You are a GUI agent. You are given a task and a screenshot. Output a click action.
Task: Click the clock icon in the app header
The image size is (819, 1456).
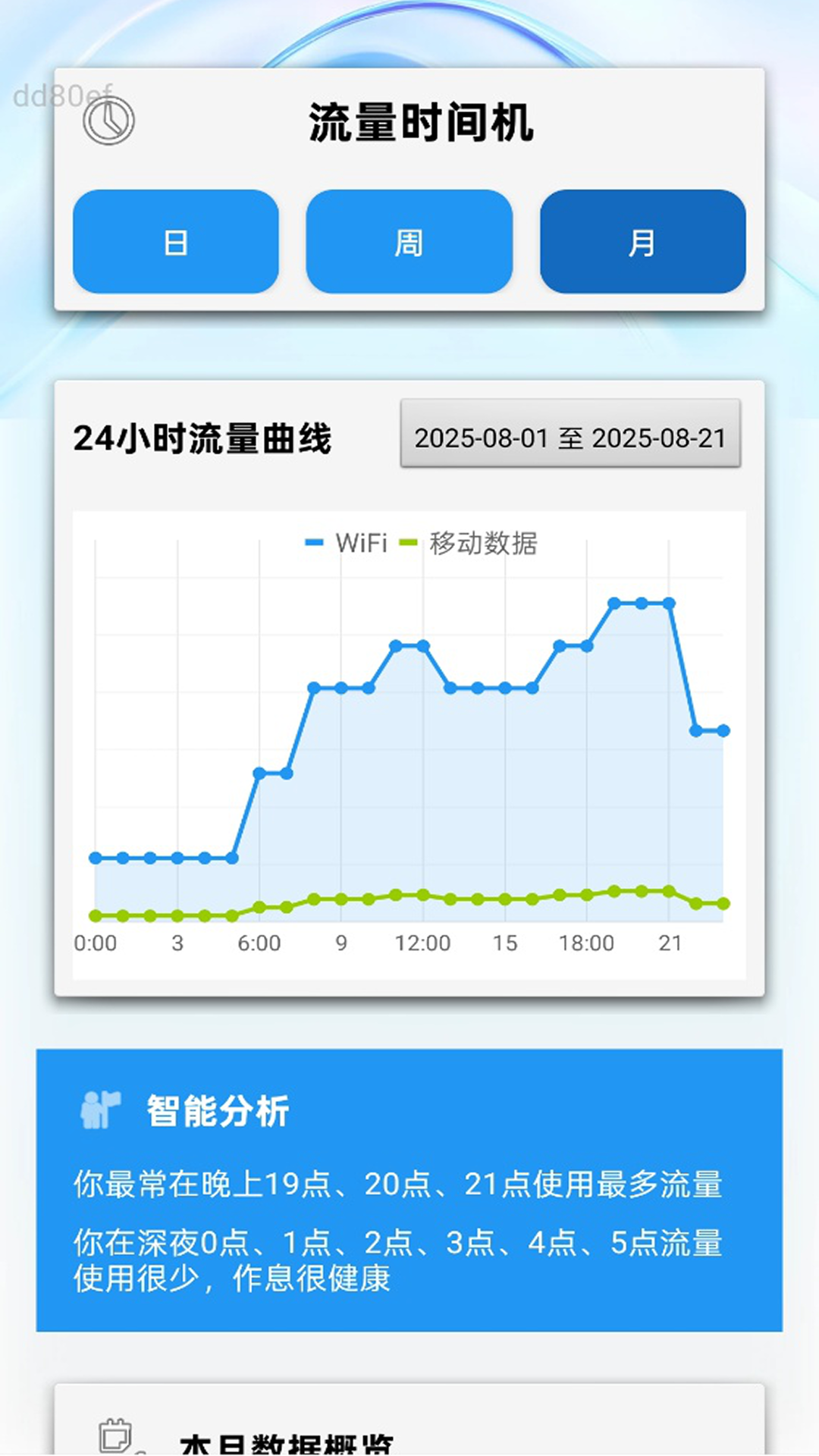(x=107, y=121)
